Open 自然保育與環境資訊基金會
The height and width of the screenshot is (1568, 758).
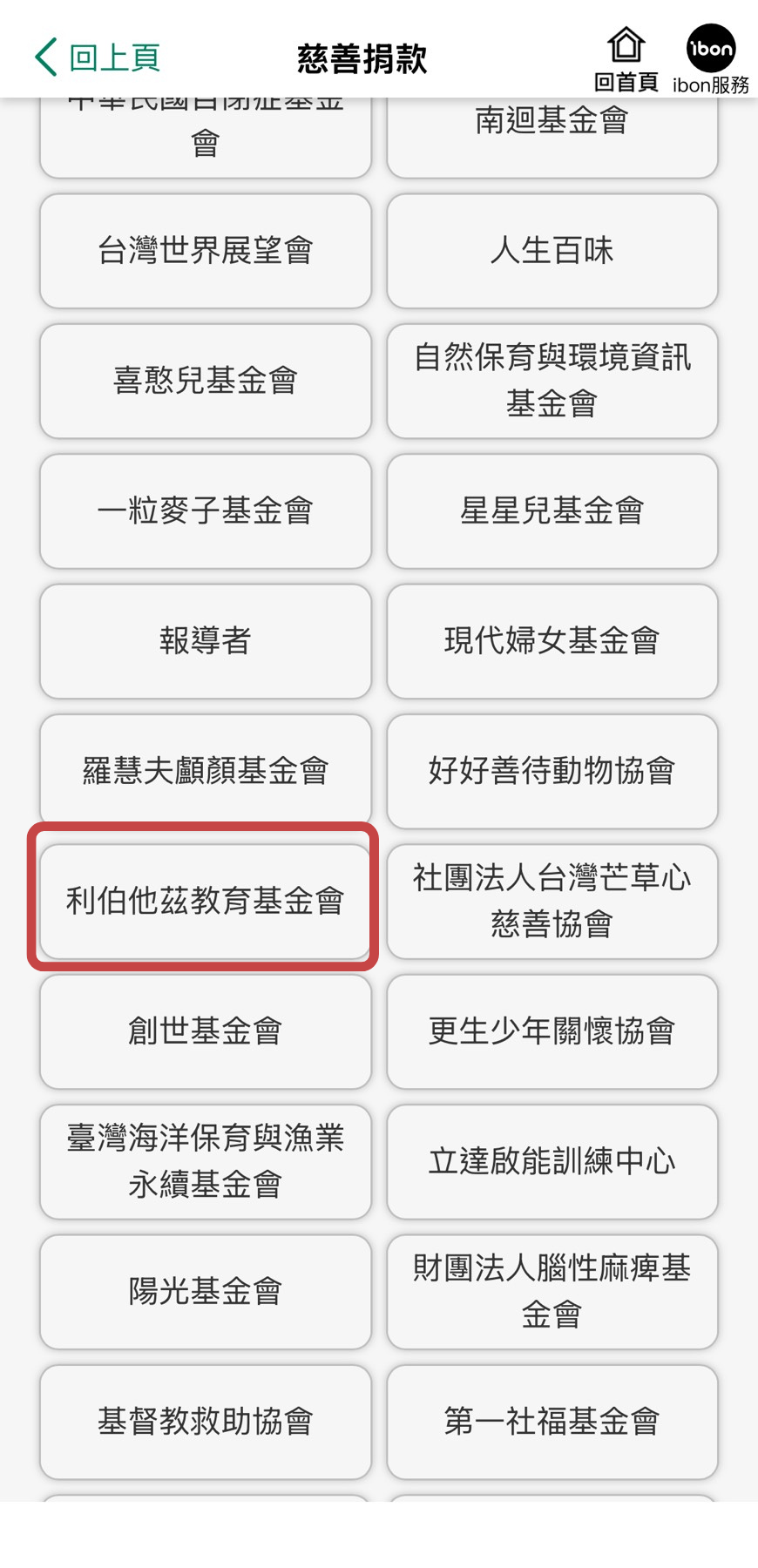(552, 381)
